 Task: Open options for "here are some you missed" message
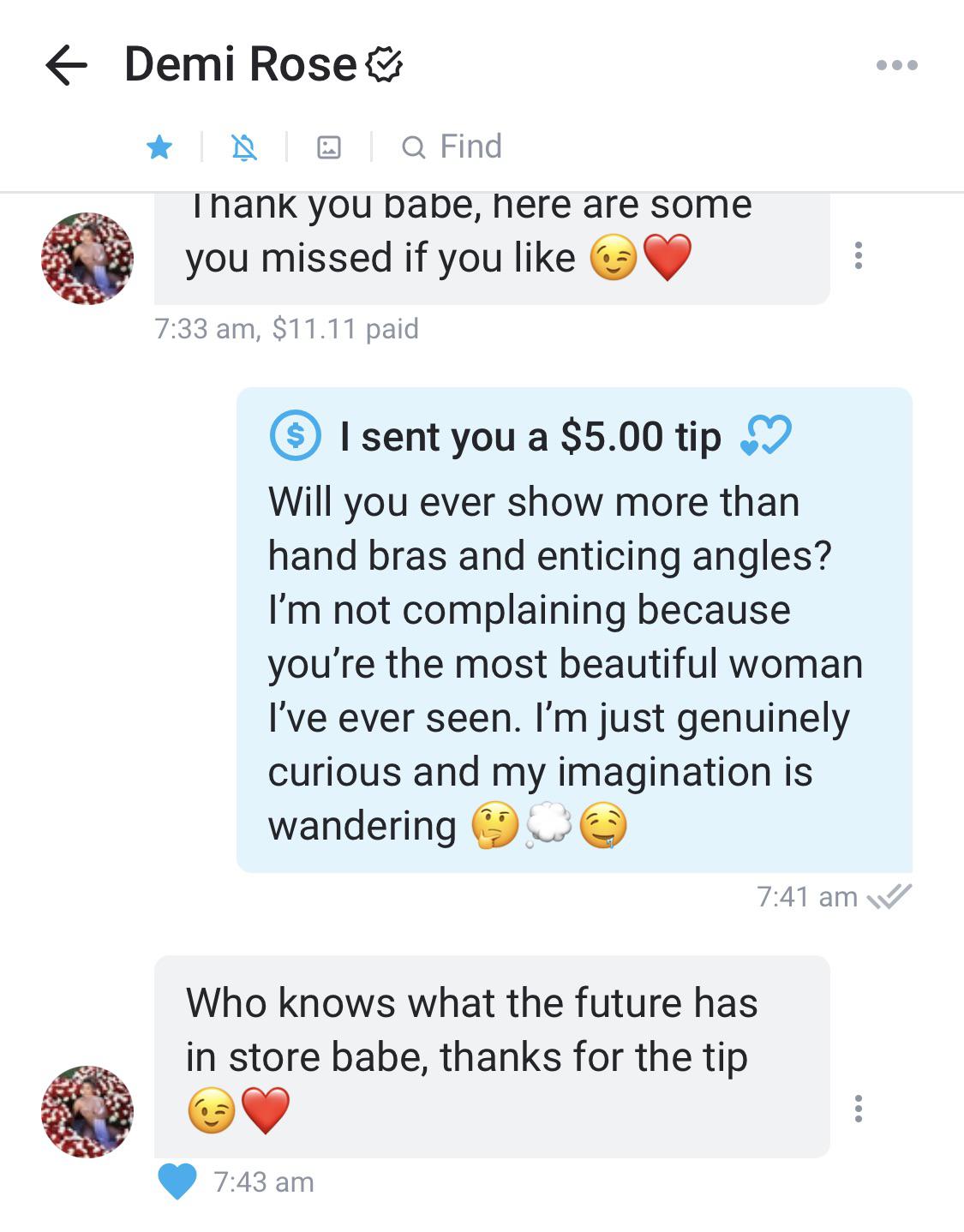(x=858, y=255)
